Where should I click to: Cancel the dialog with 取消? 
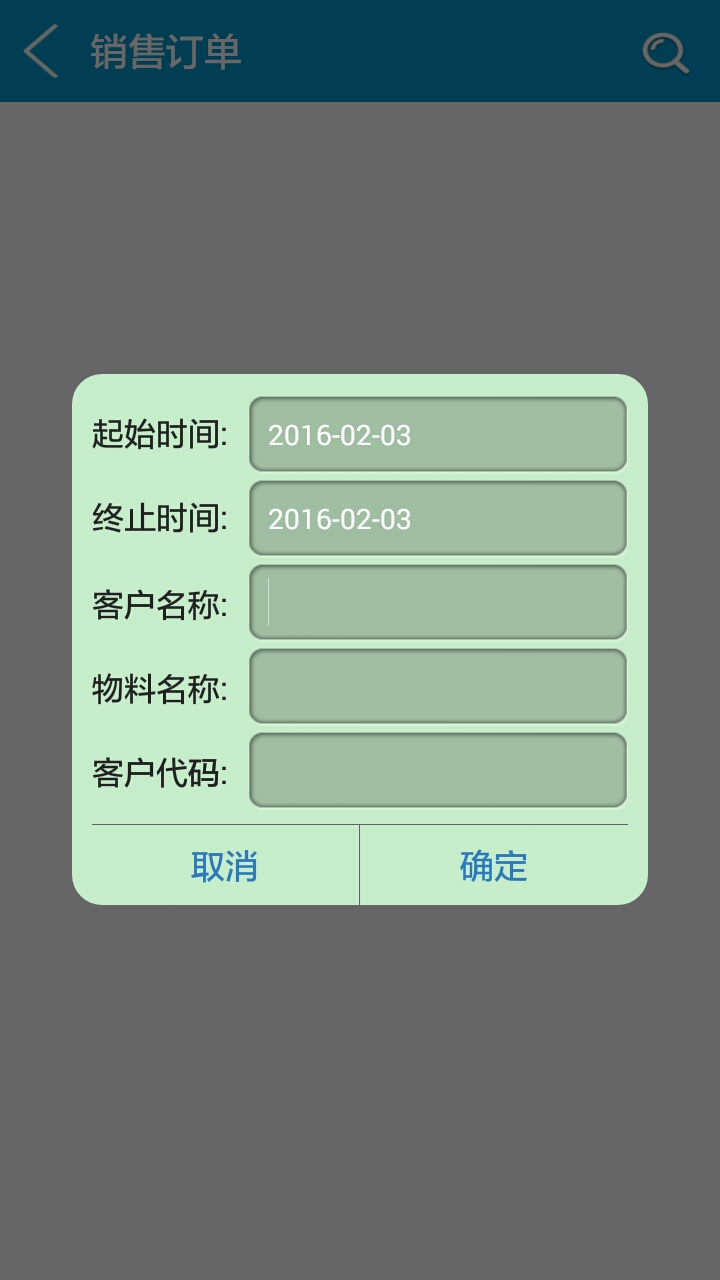point(225,865)
